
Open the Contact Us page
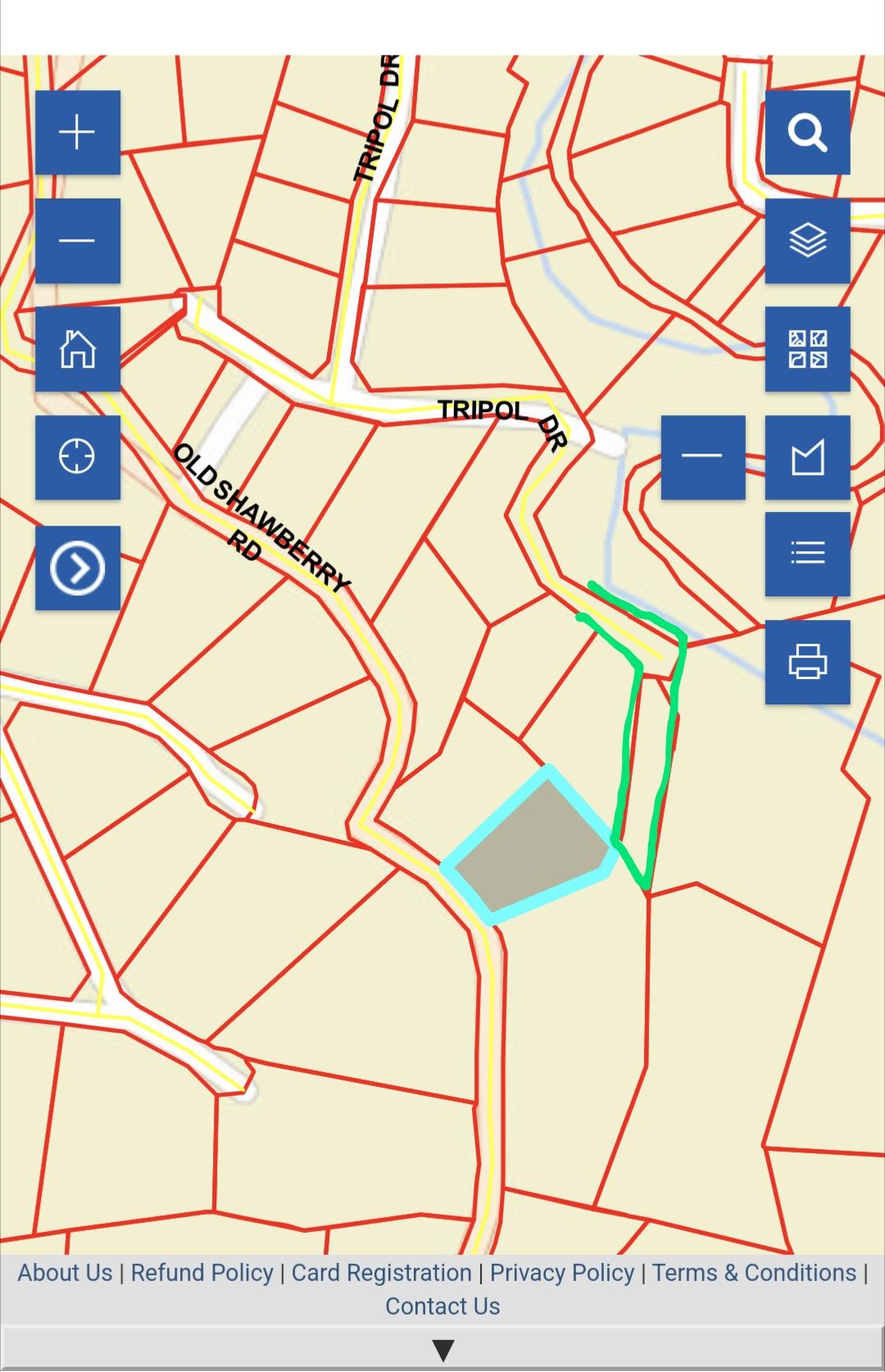442,1306
